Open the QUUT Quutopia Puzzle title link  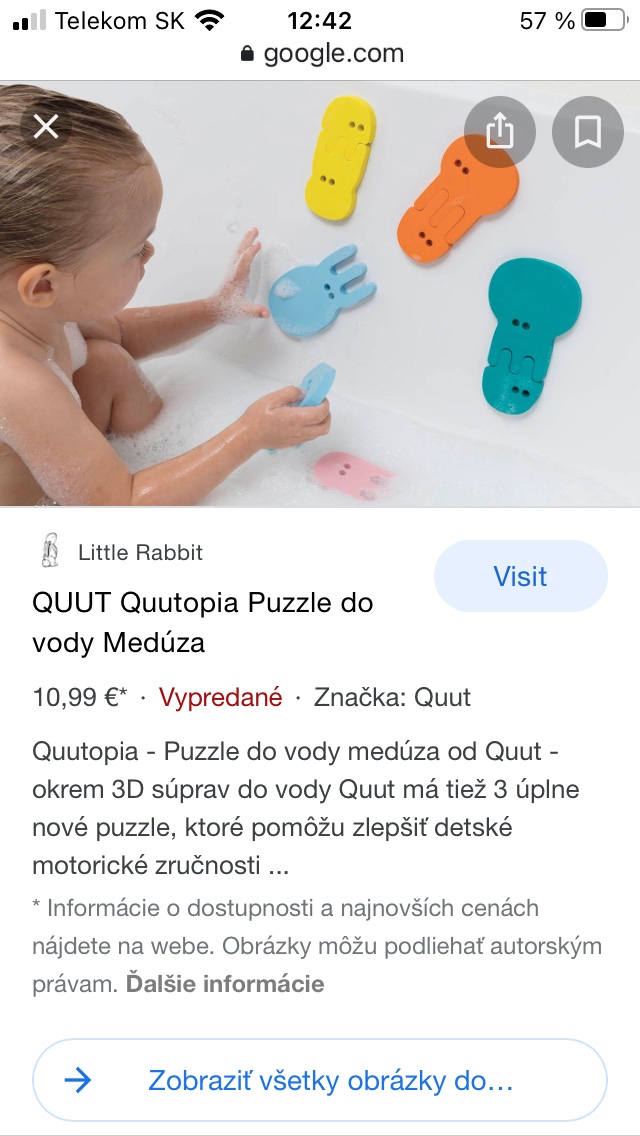tap(202, 622)
